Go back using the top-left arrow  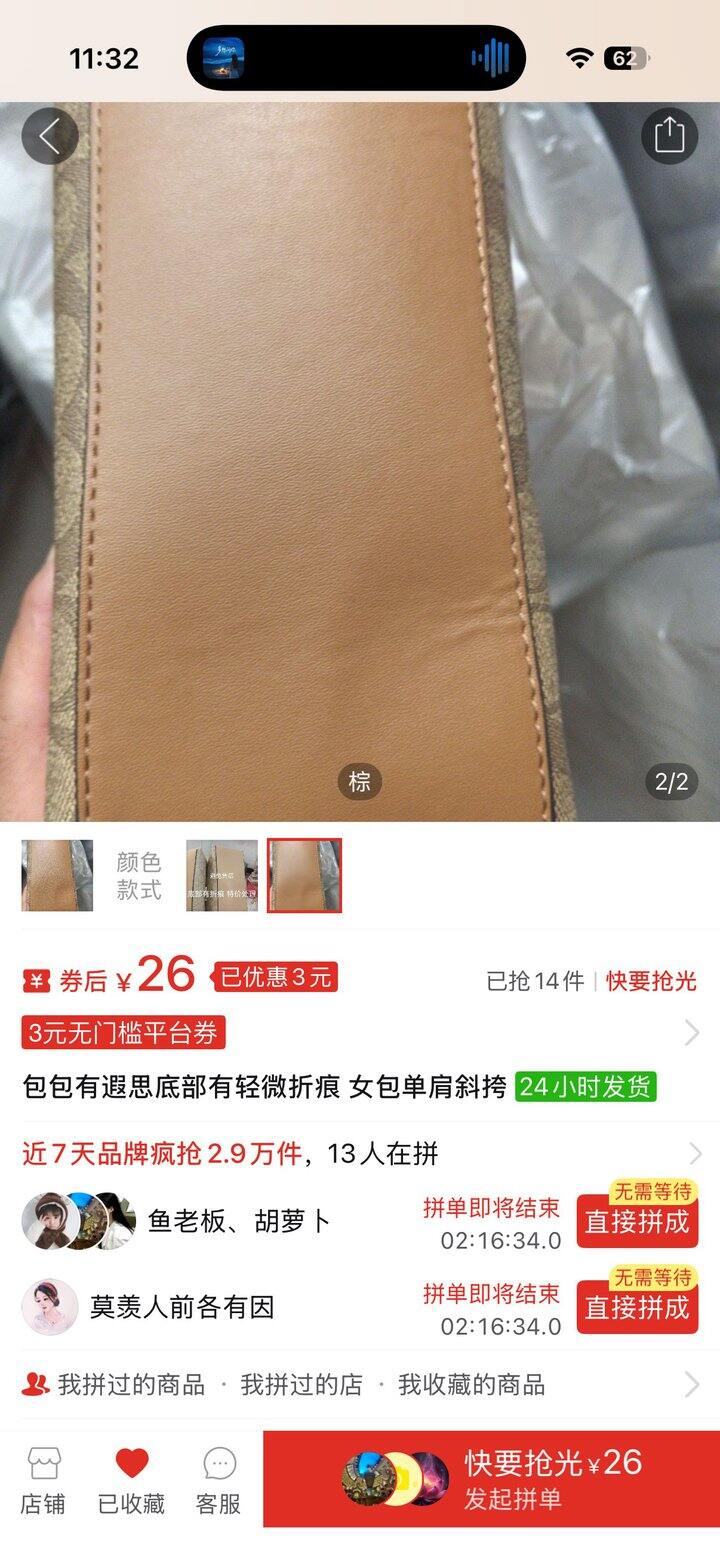50,136
